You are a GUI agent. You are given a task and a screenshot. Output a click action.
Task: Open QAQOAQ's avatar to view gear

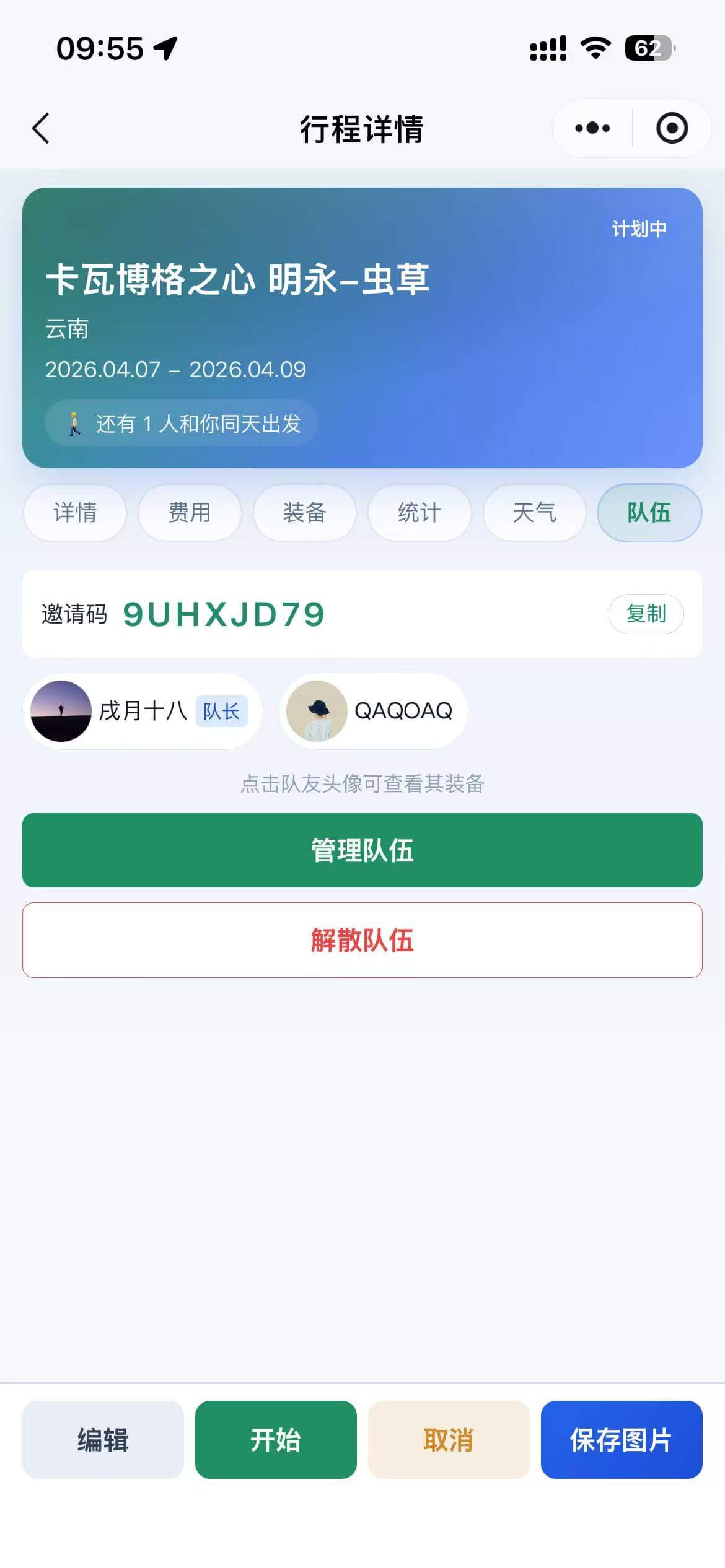[x=319, y=711]
